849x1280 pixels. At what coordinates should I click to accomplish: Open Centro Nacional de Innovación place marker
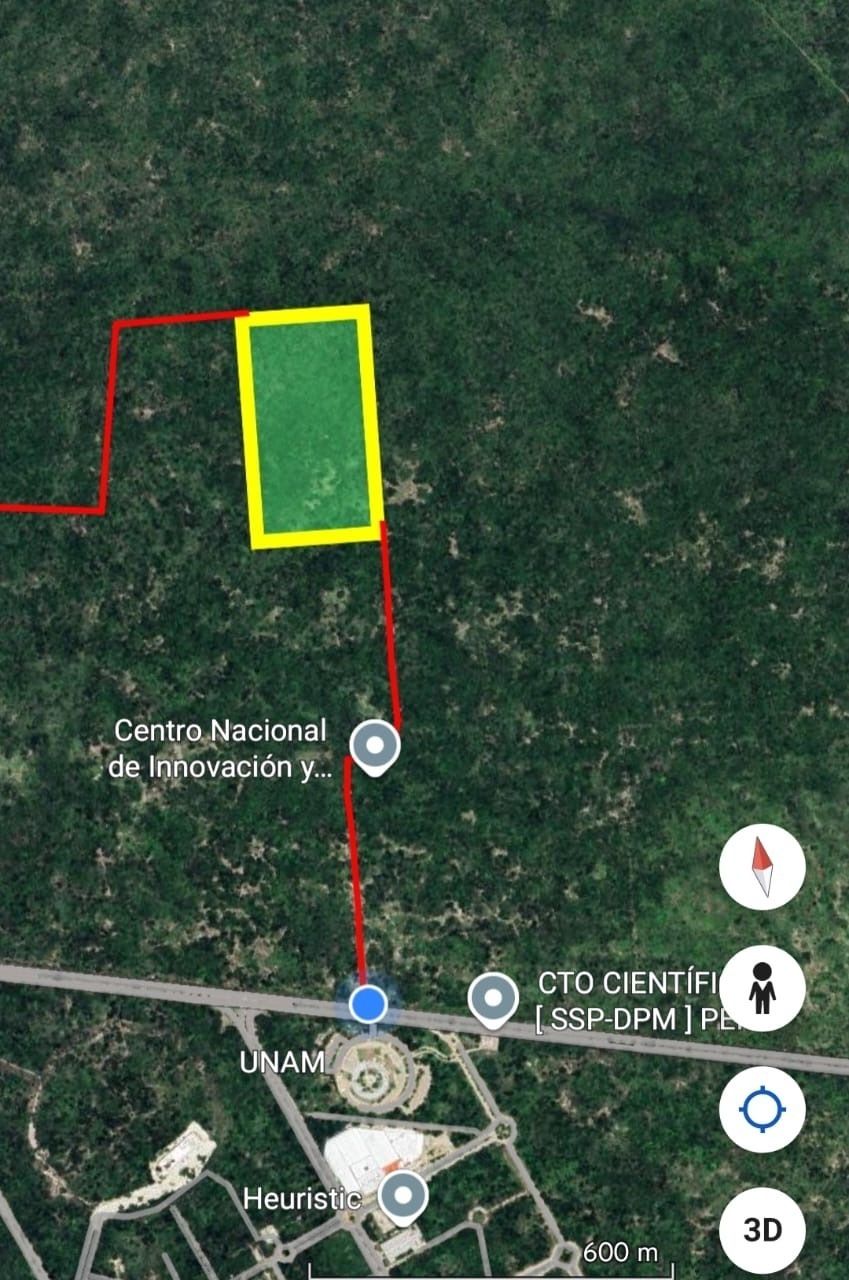pos(375,746)
